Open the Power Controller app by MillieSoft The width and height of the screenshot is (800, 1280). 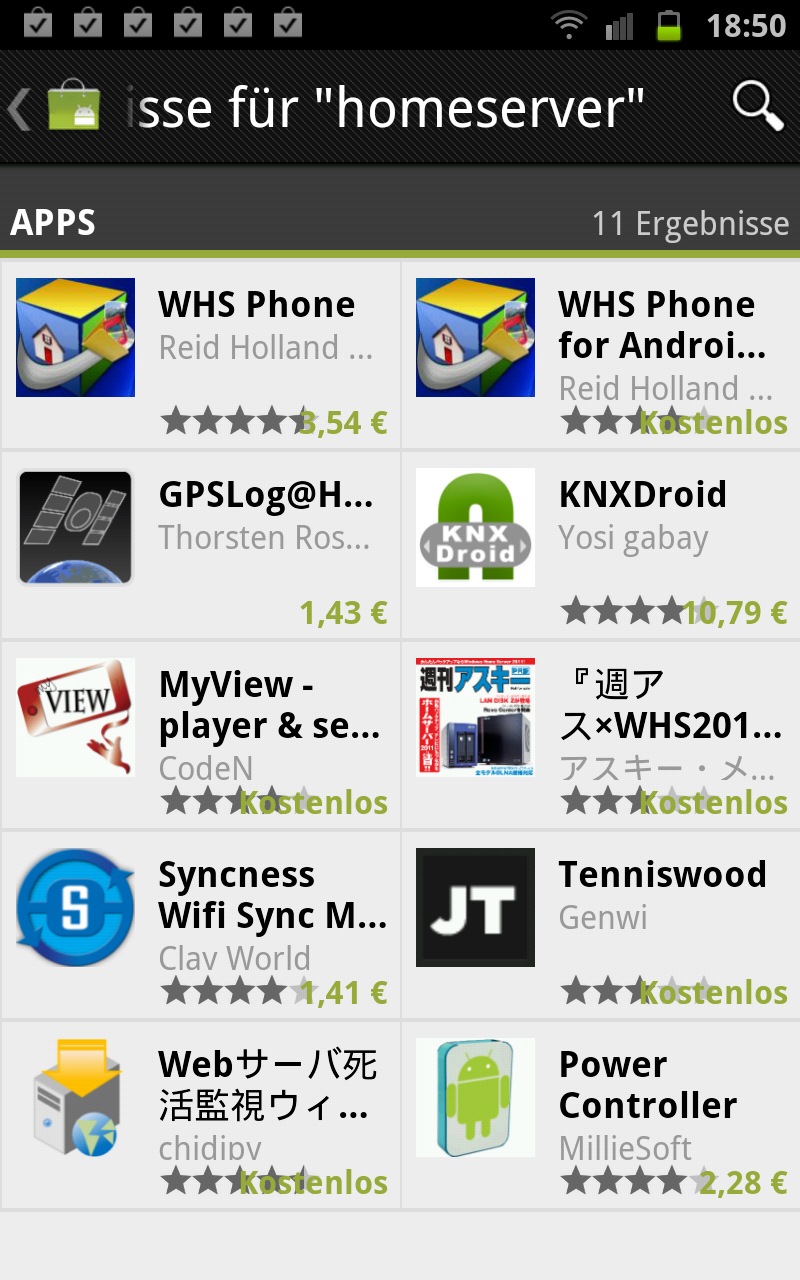[600, 1115]
